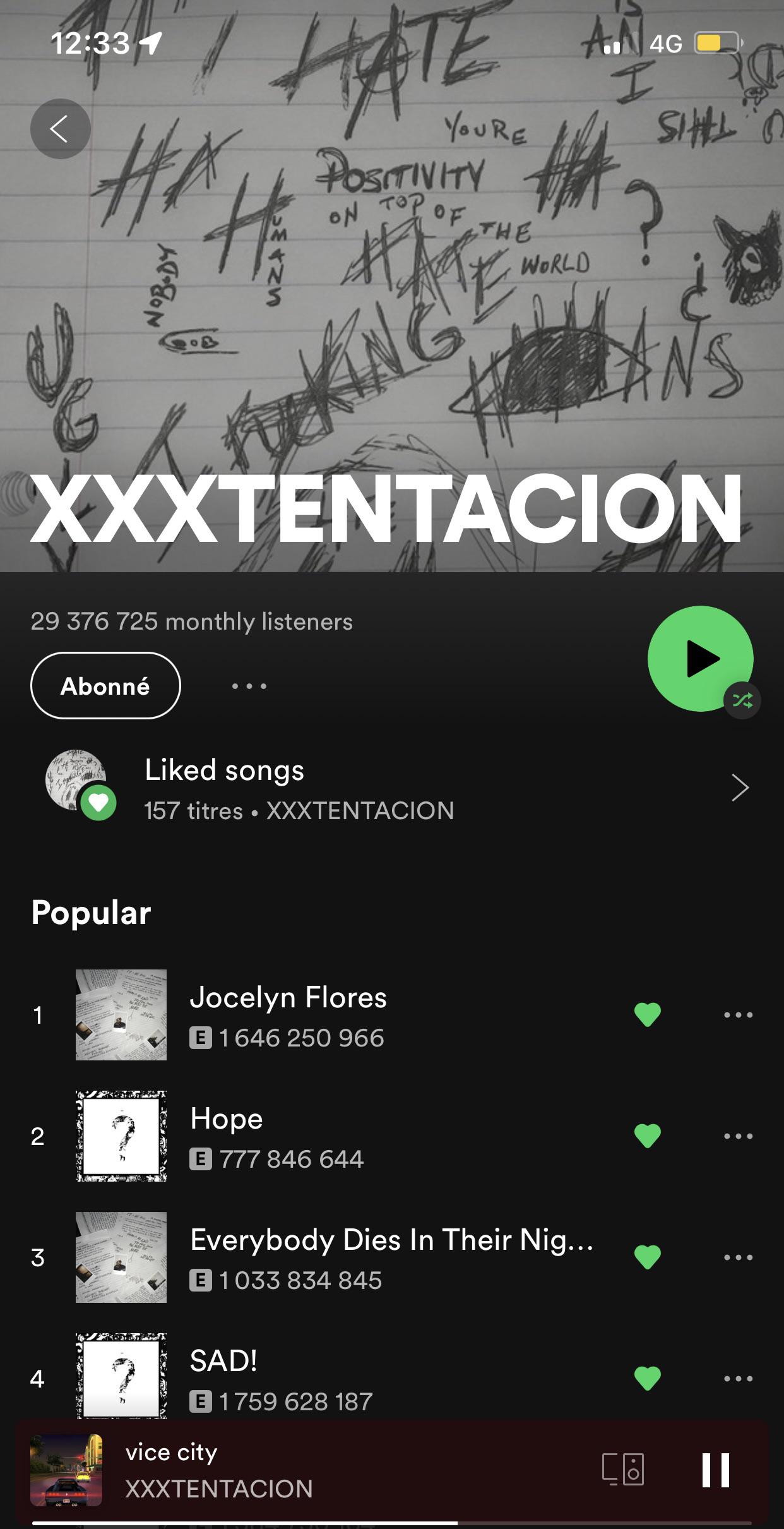The width and height of the screenshot is (784, 1529).
Task: Open the Liked songs row
Action: (391, 788)
